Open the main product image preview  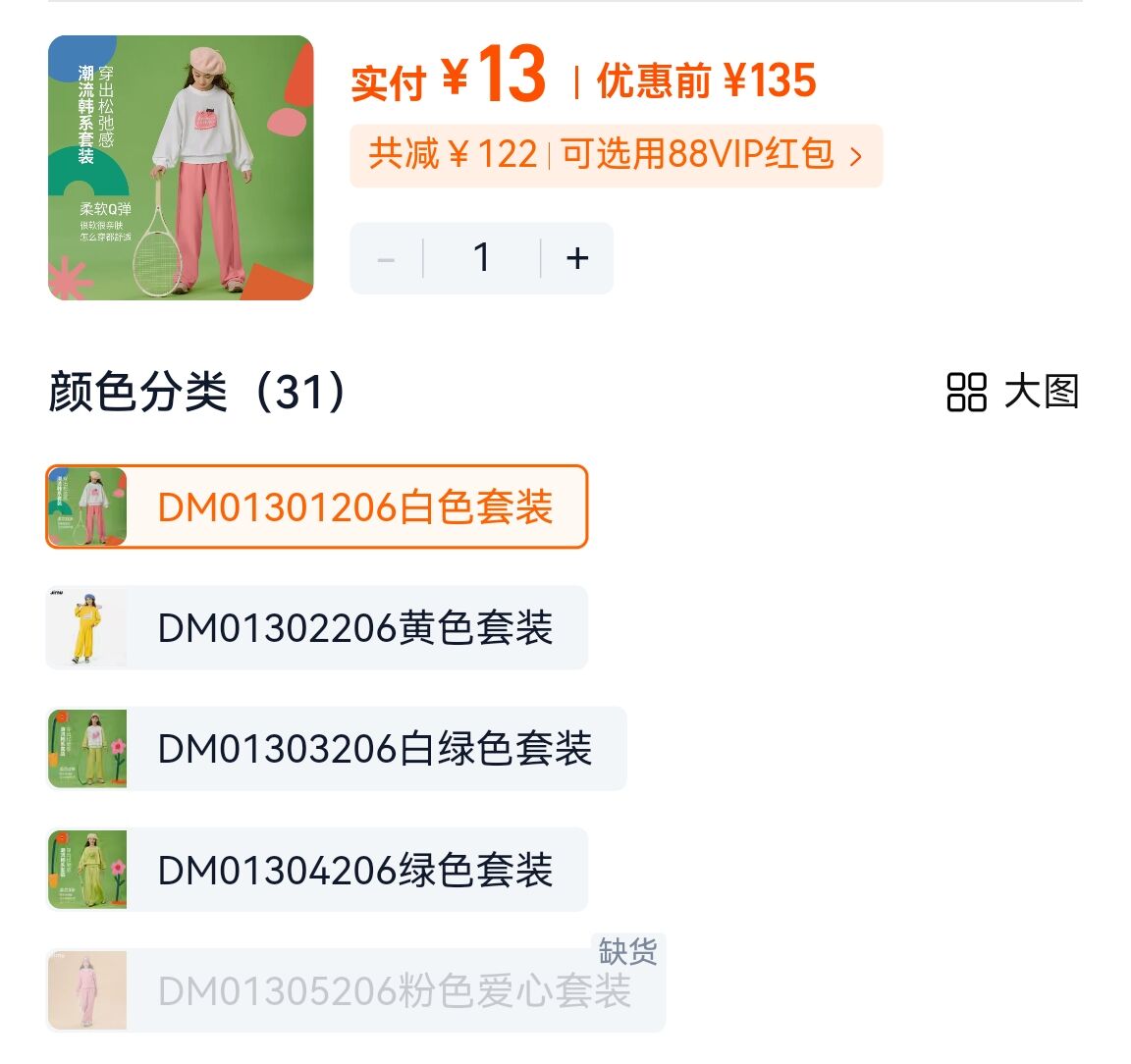[181, 168]
